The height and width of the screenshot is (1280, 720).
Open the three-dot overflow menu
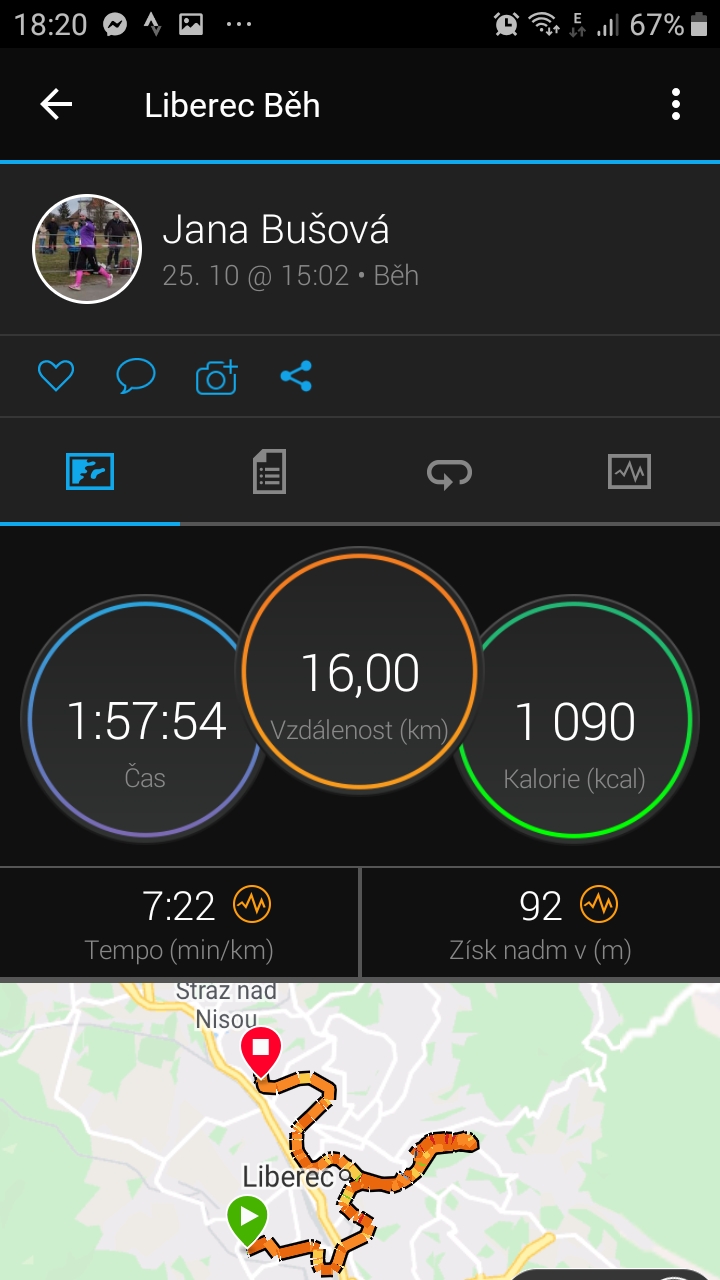click(676, 104)
